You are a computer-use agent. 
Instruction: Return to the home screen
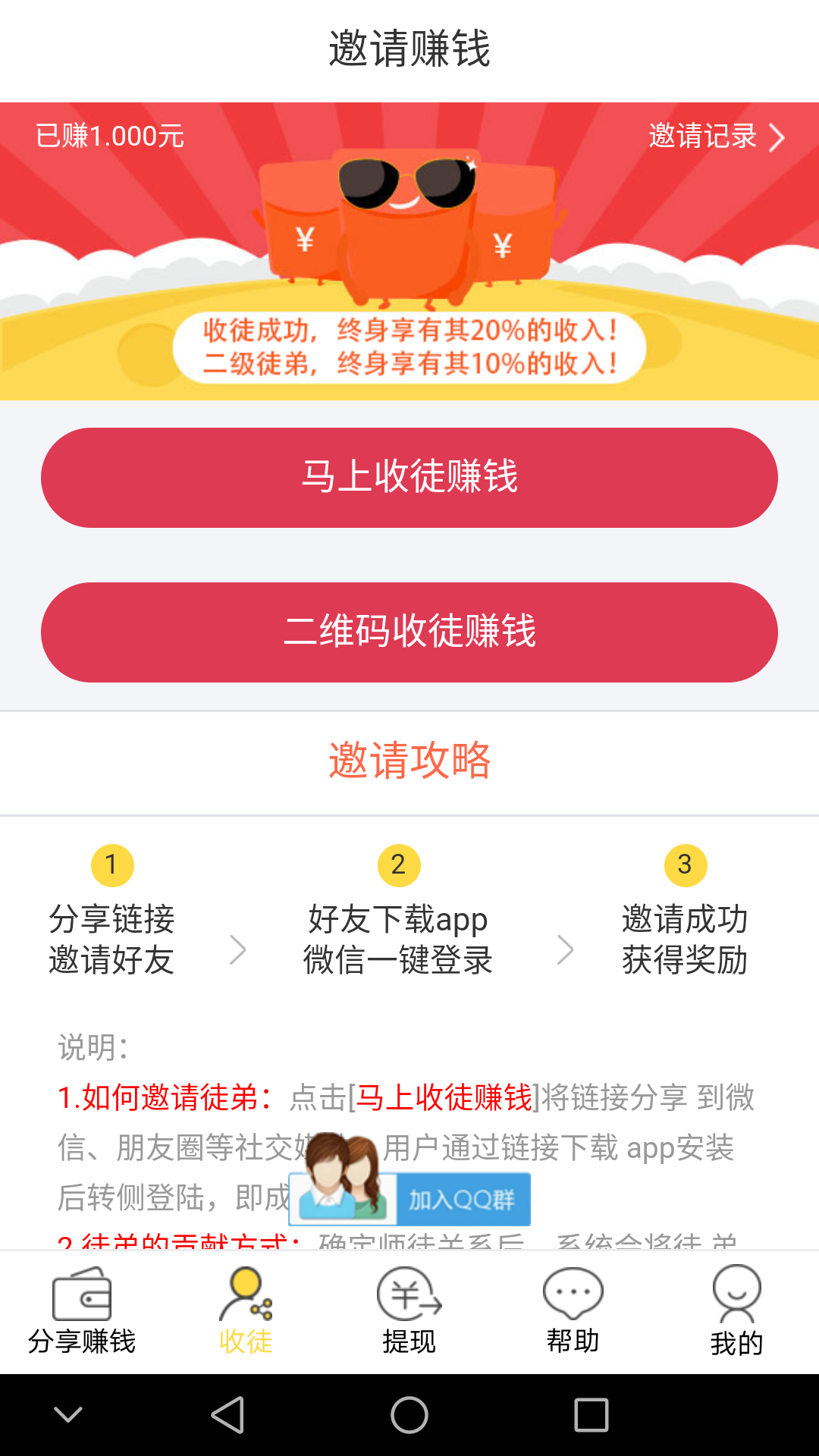[x=409, y=1415]
